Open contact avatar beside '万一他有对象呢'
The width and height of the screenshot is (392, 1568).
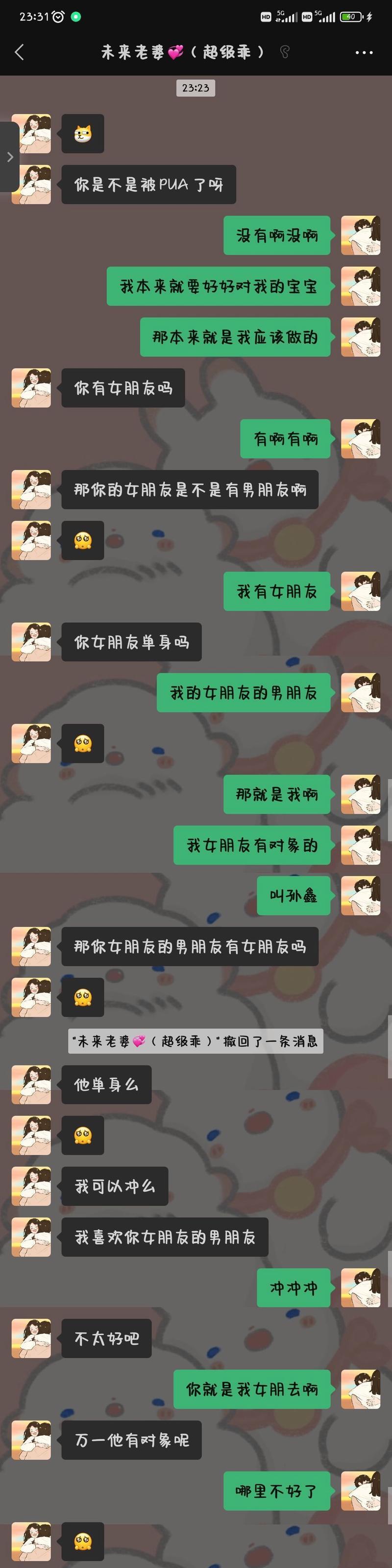[31, 1440]
